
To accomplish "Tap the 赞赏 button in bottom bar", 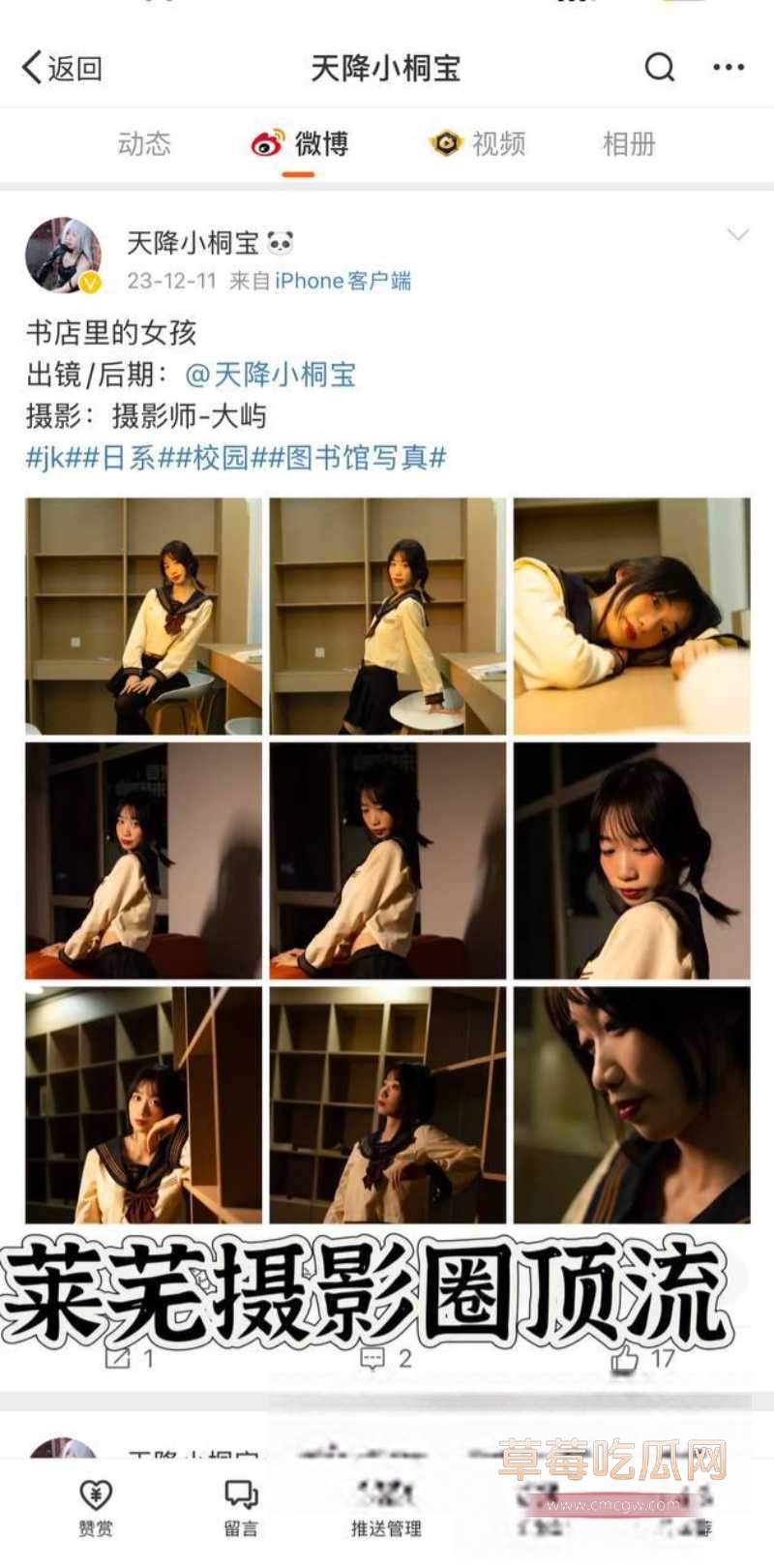I will coord(95,1506).
